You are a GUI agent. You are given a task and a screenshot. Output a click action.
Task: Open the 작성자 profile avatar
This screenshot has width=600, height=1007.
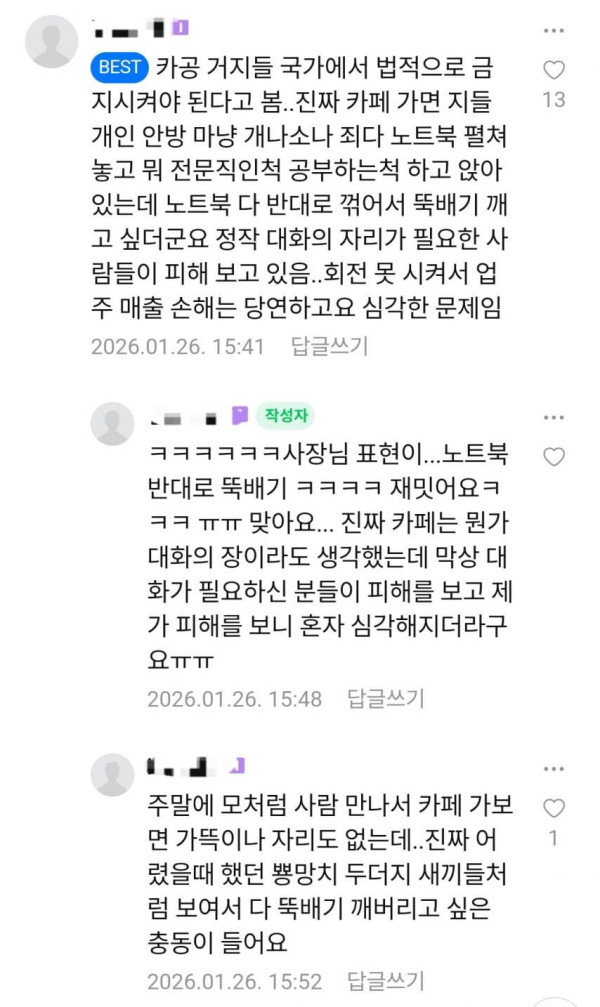pos(112,423)
